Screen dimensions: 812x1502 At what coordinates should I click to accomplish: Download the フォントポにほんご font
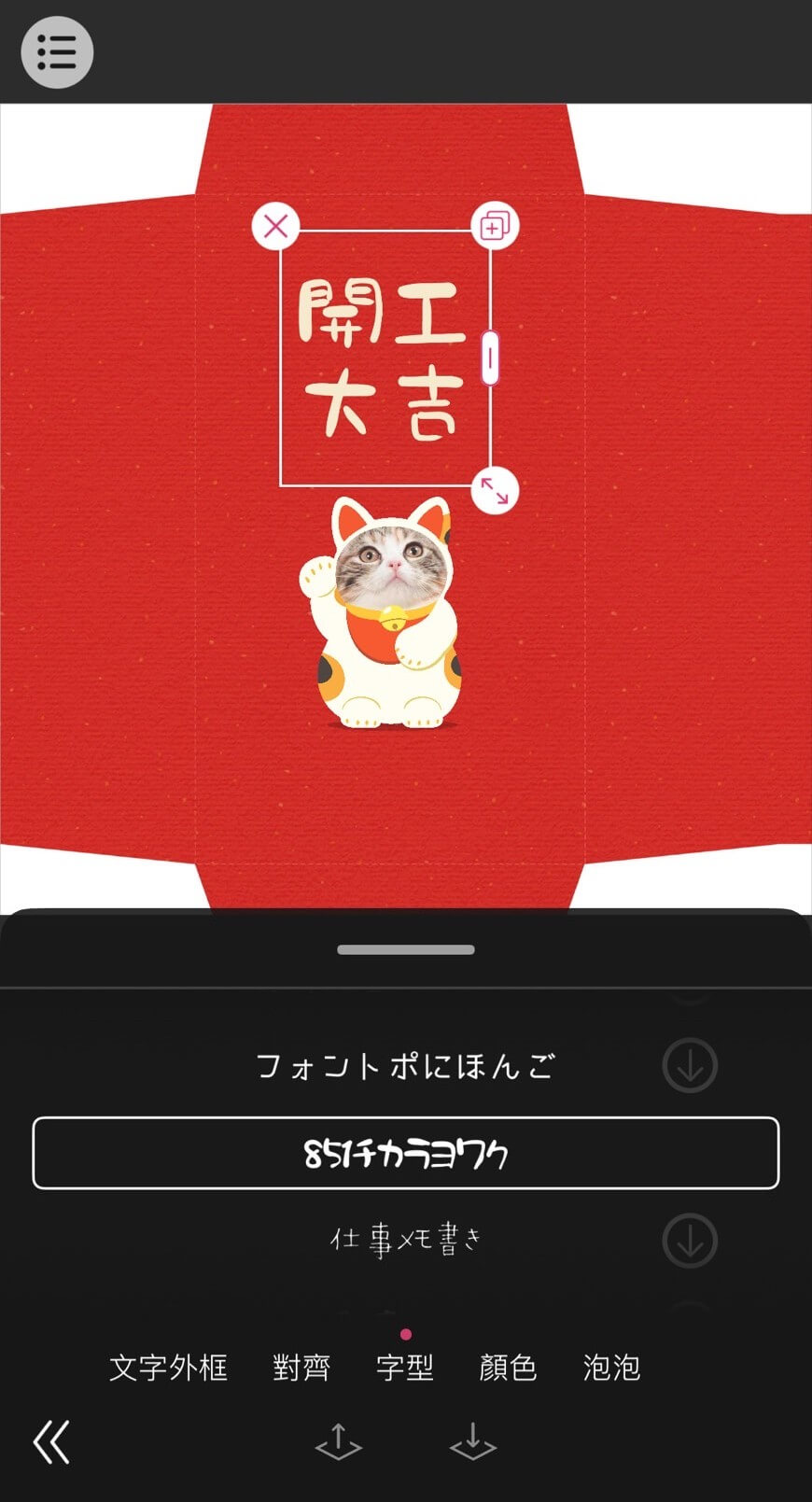tap(690, 1065)
